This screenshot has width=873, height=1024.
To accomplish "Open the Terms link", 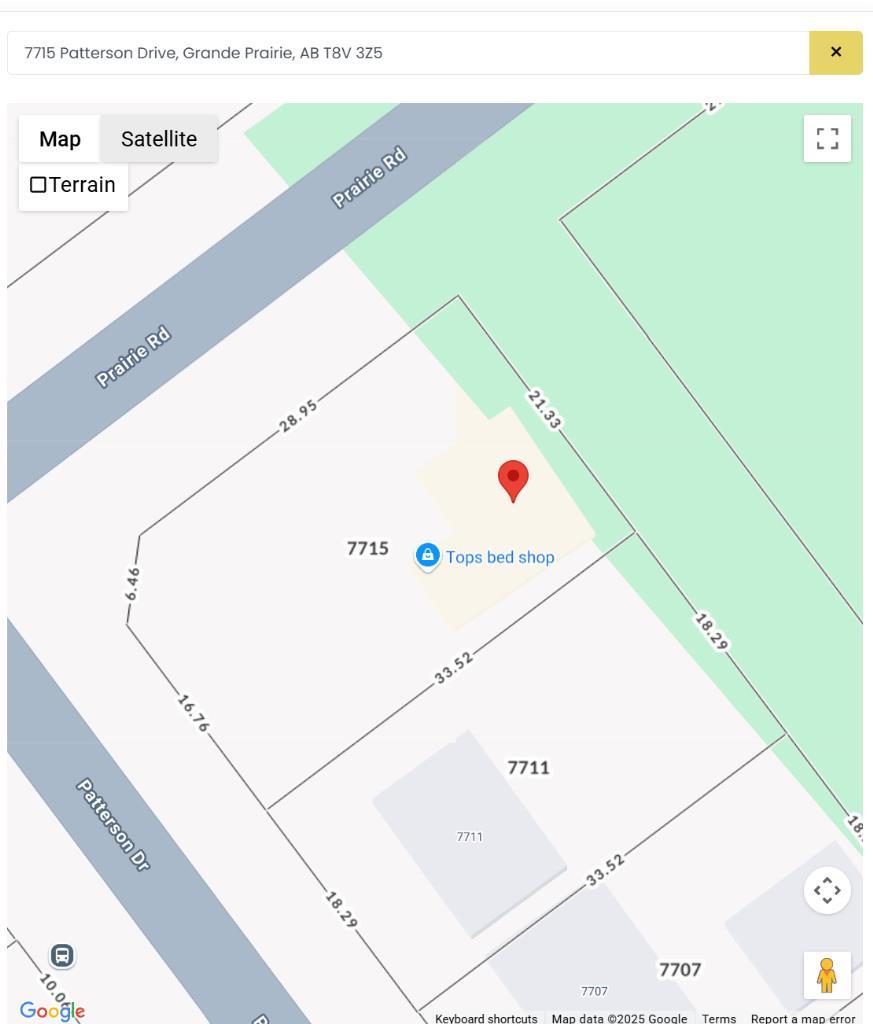I will click(x=718, y=1018).
